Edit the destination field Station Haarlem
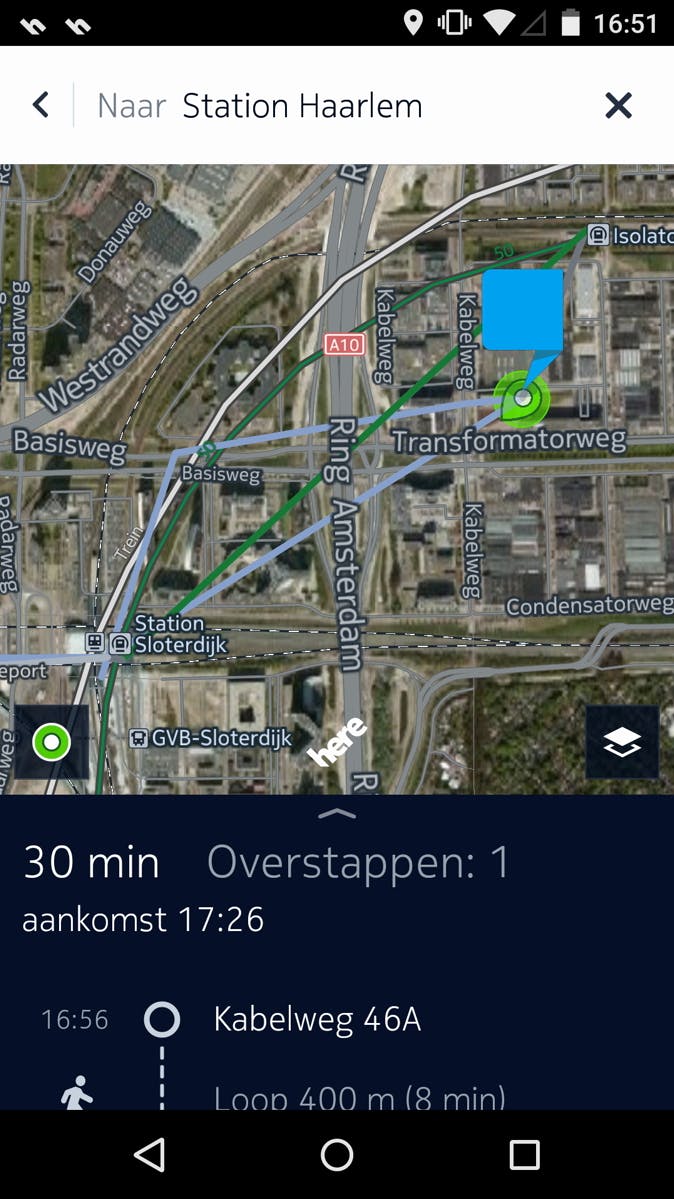The image size is (674, 1199). [x=302, y=106]
